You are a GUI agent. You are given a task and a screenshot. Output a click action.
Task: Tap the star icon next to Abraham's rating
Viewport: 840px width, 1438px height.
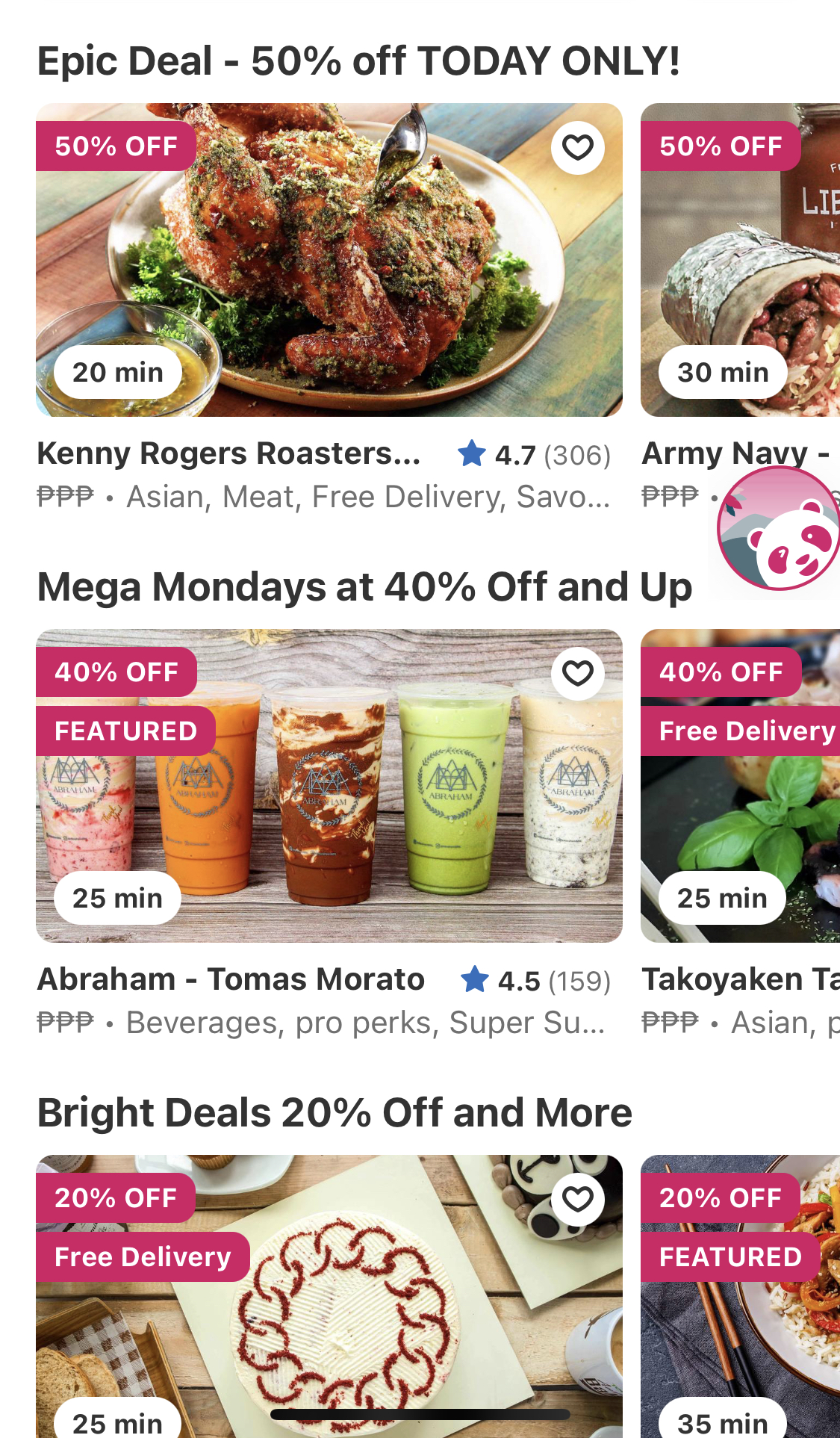click(475, 979)
